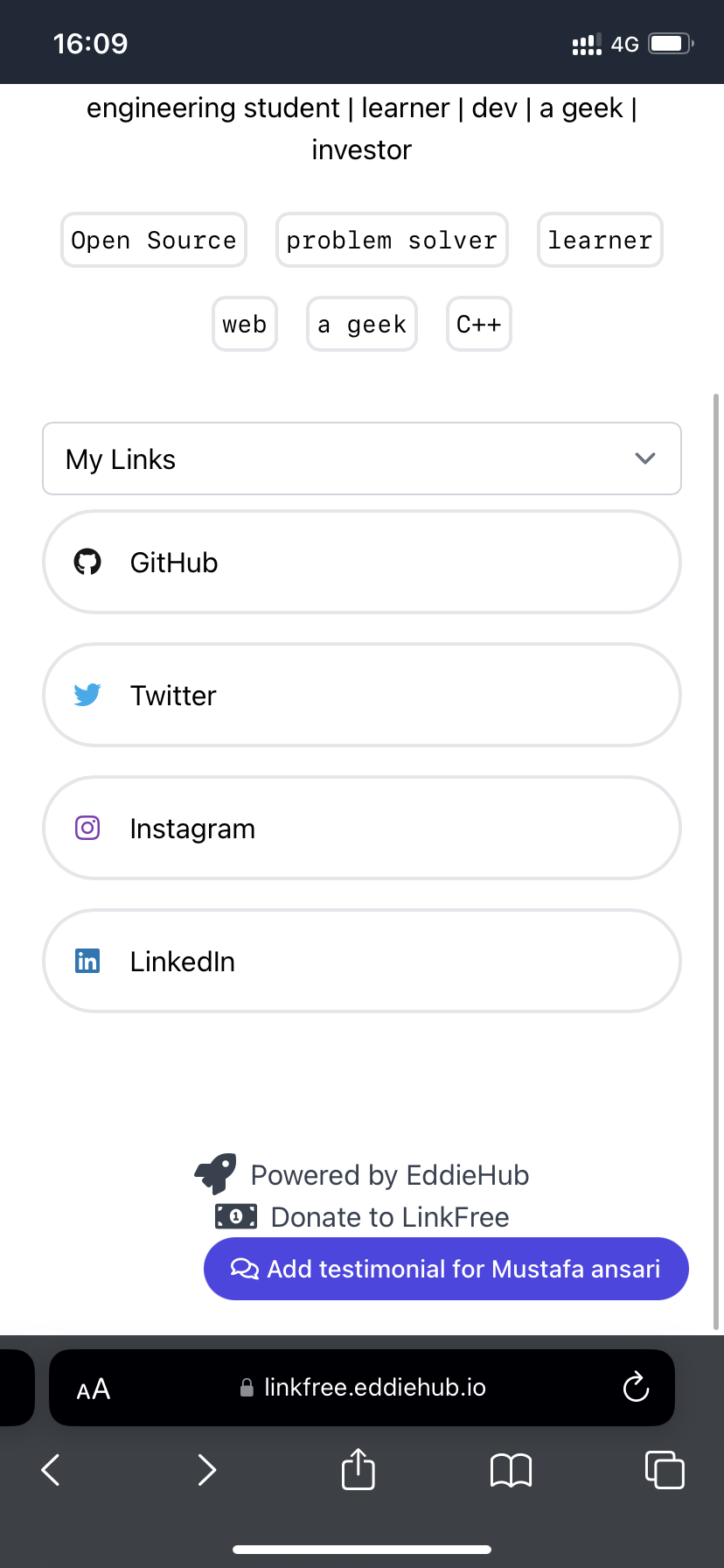Add testimonial for Mustafa ansari
The image size is (724, 1568).
click(x=446, y=1269)
